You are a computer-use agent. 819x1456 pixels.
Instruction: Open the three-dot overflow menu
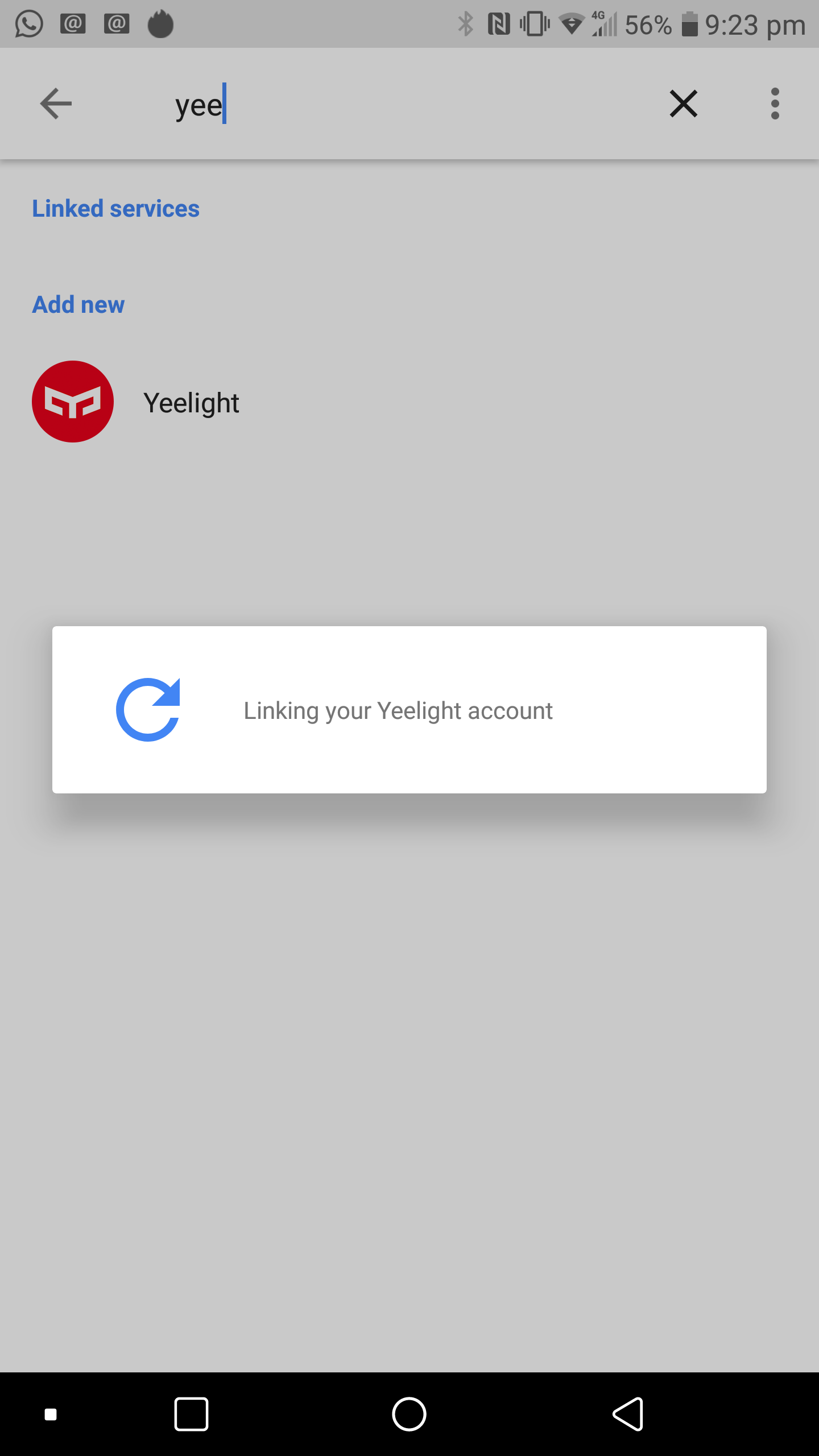click(x=775, y=104)
